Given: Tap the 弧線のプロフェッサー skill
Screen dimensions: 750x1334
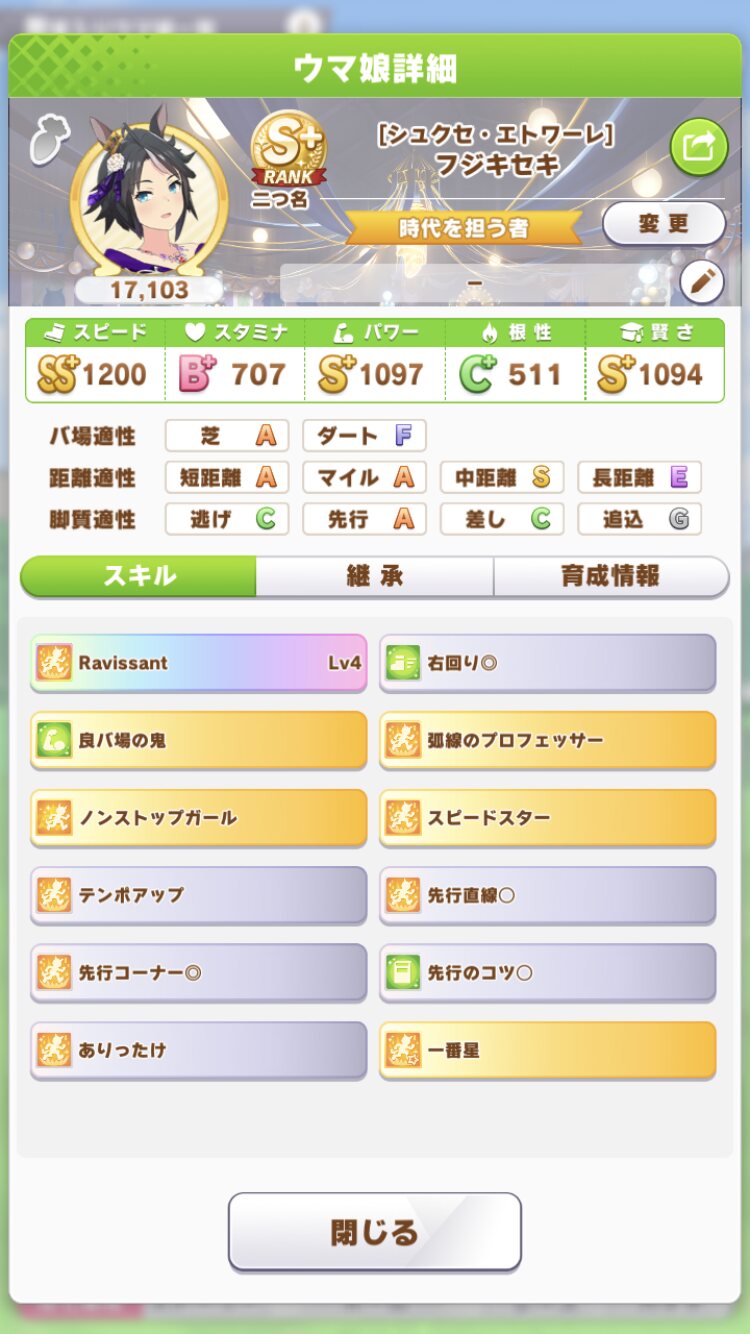Looking at the screenshot, I should (547, 740).
